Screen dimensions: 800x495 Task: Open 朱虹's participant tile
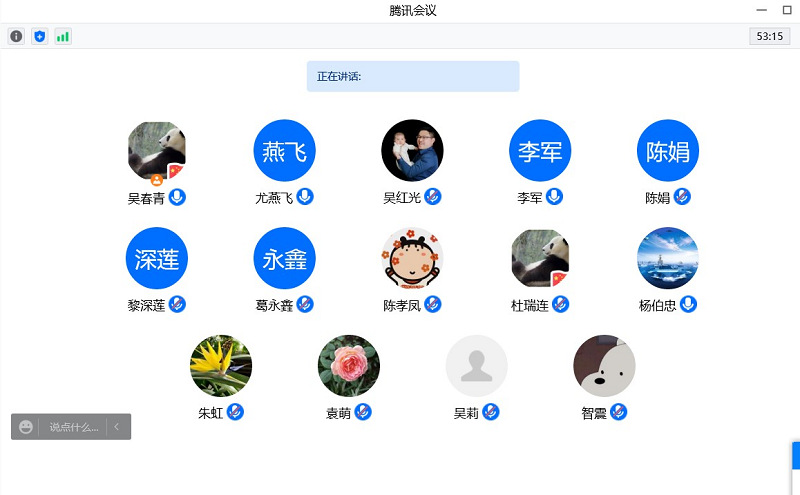(x=221, y=366)
